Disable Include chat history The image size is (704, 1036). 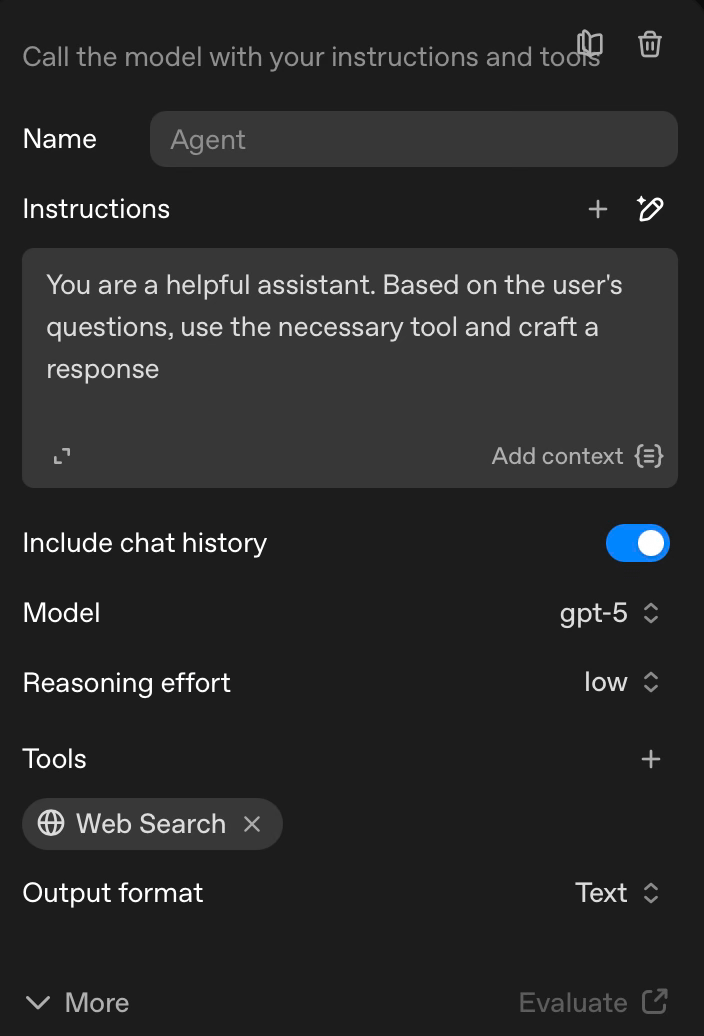tap(638, 543)
